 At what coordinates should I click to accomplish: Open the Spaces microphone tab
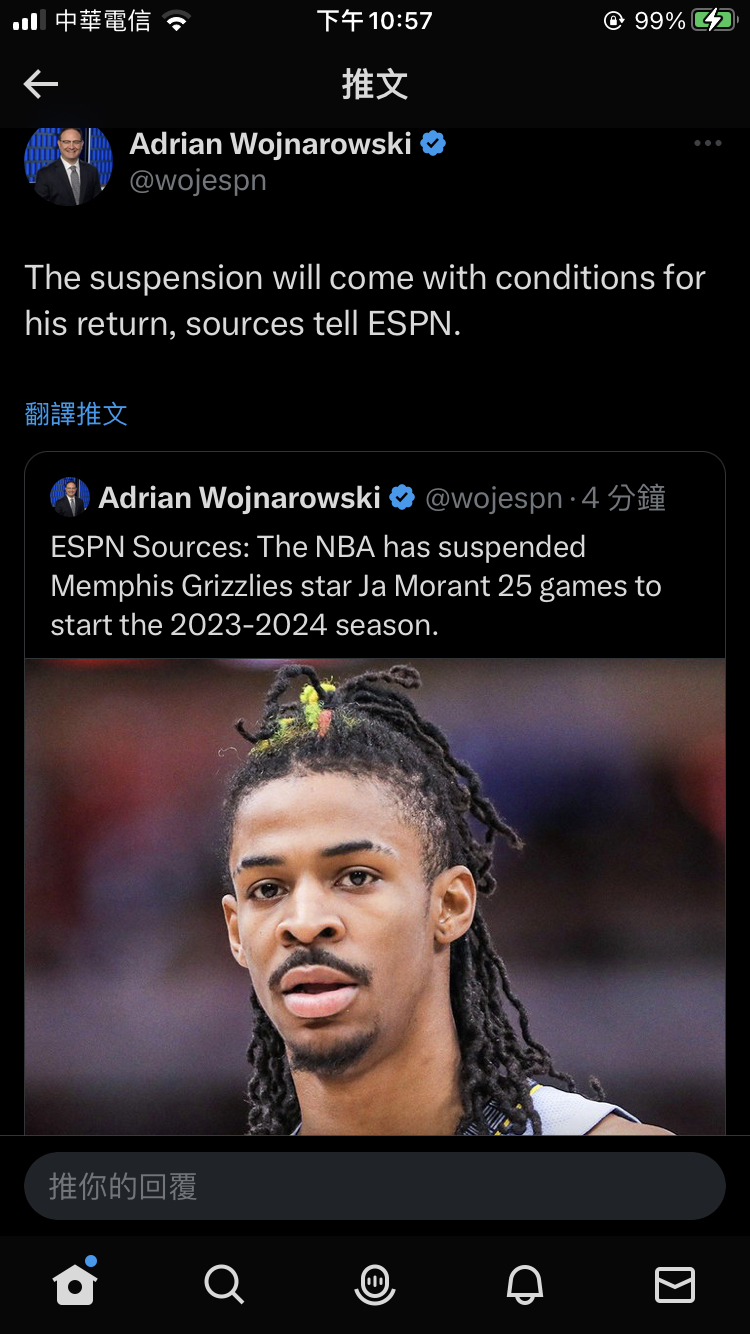click(x=375, y=1284)
